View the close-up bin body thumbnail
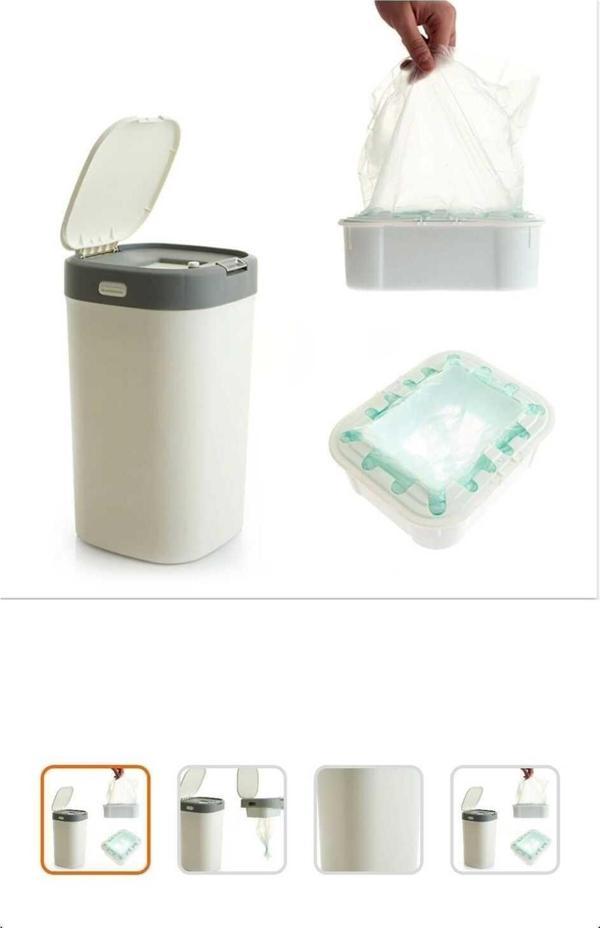 pos(368,820)
